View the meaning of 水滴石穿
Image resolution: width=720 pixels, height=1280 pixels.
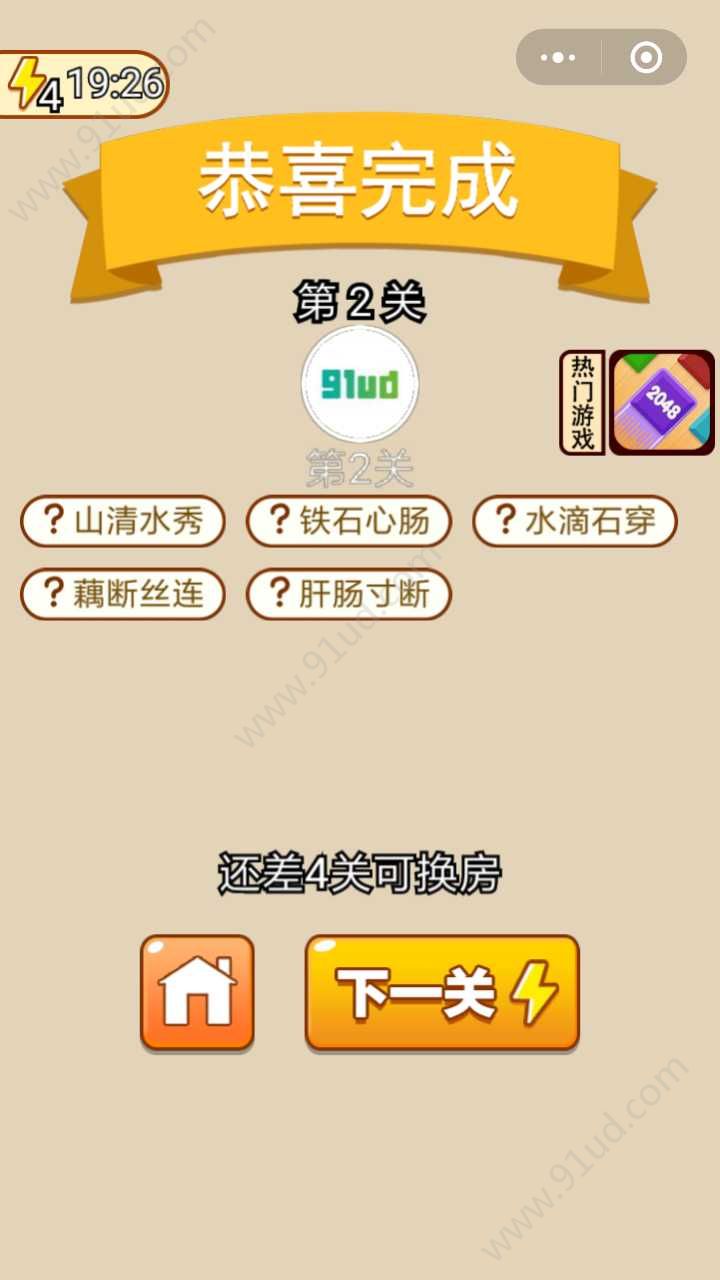575,521
